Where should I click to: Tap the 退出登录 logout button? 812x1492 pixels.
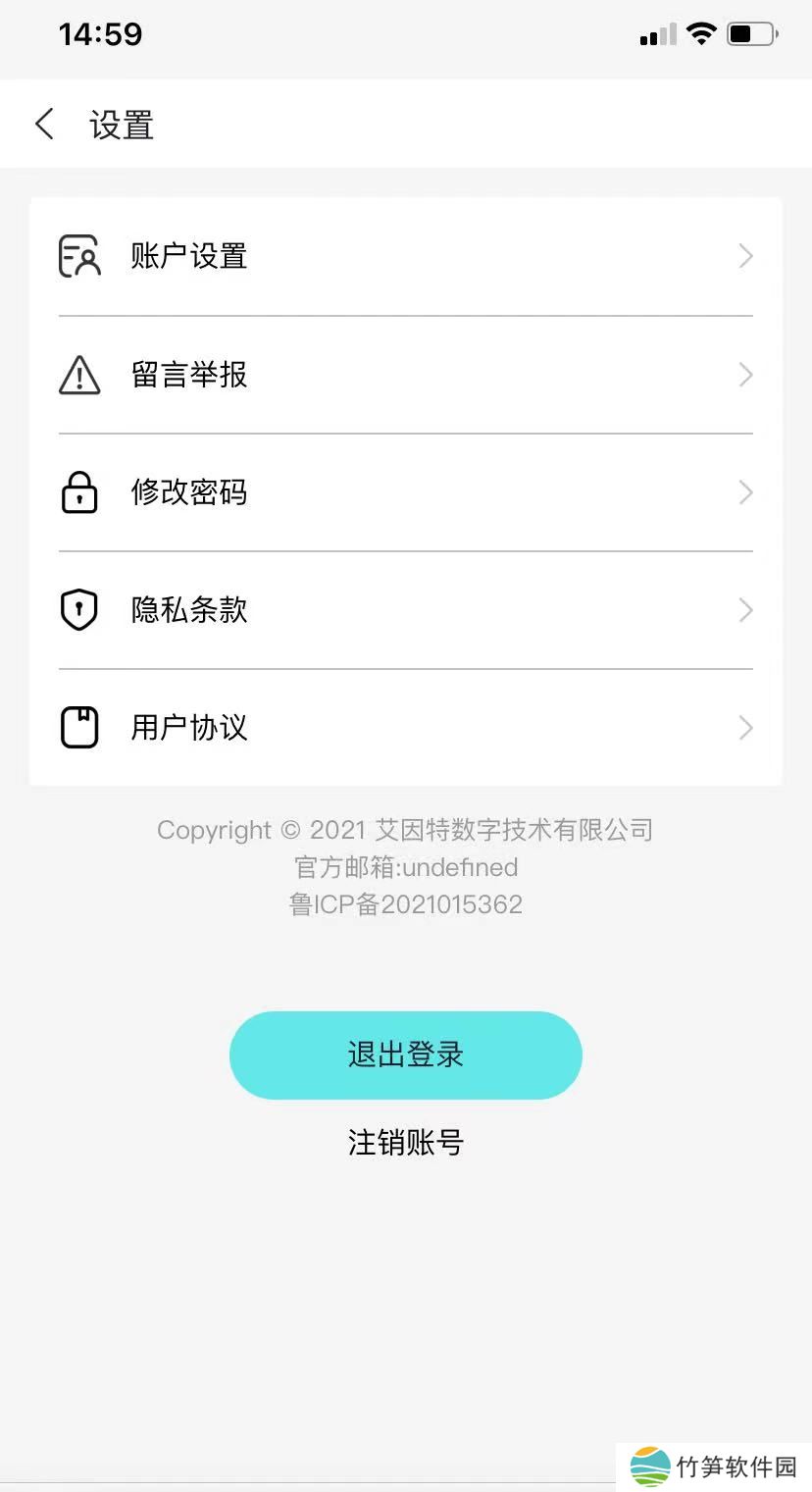405,1055
